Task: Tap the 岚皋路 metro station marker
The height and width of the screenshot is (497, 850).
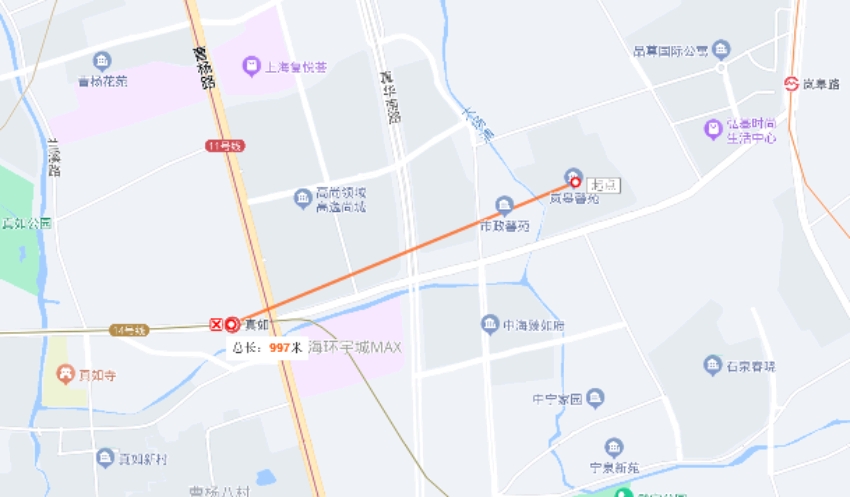Action: (x=791, y=84)
